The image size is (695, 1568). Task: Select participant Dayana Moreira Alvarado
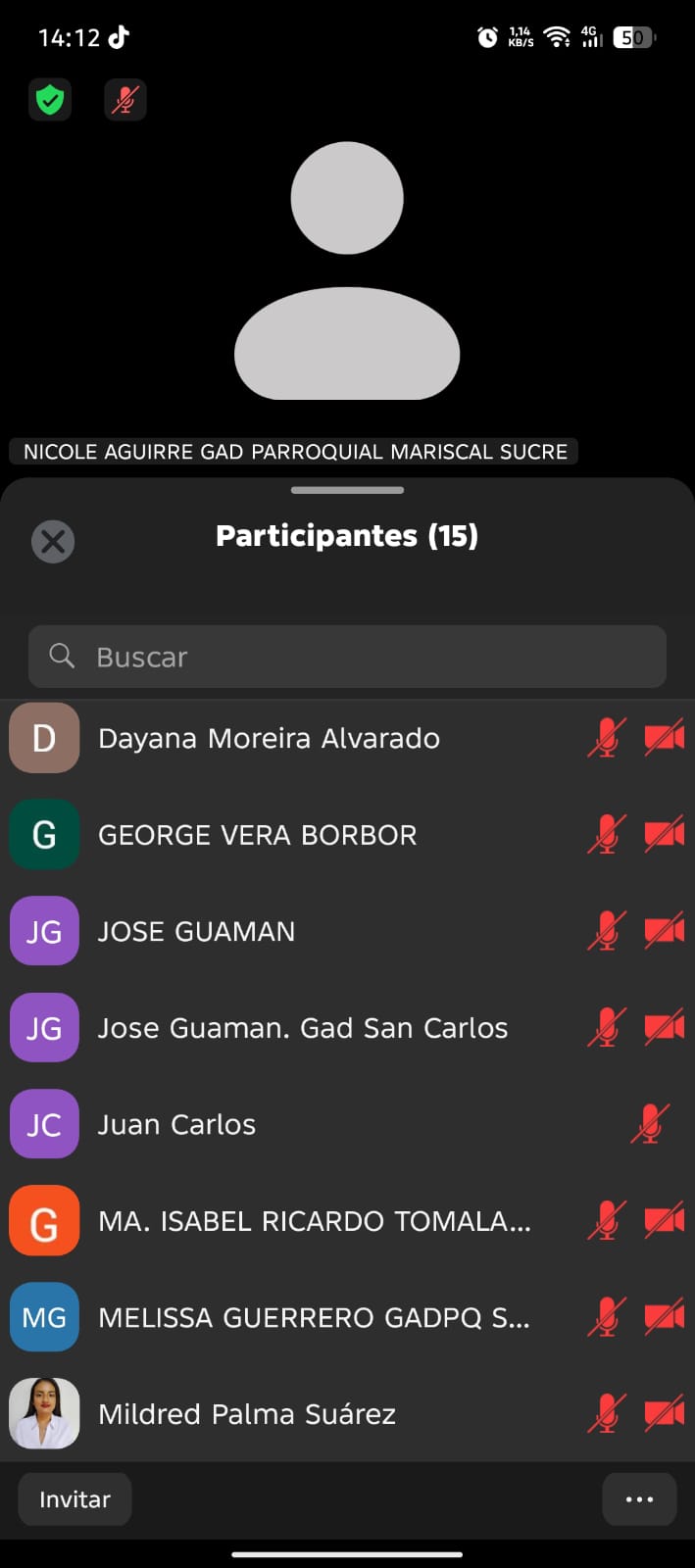coord(269,738)
